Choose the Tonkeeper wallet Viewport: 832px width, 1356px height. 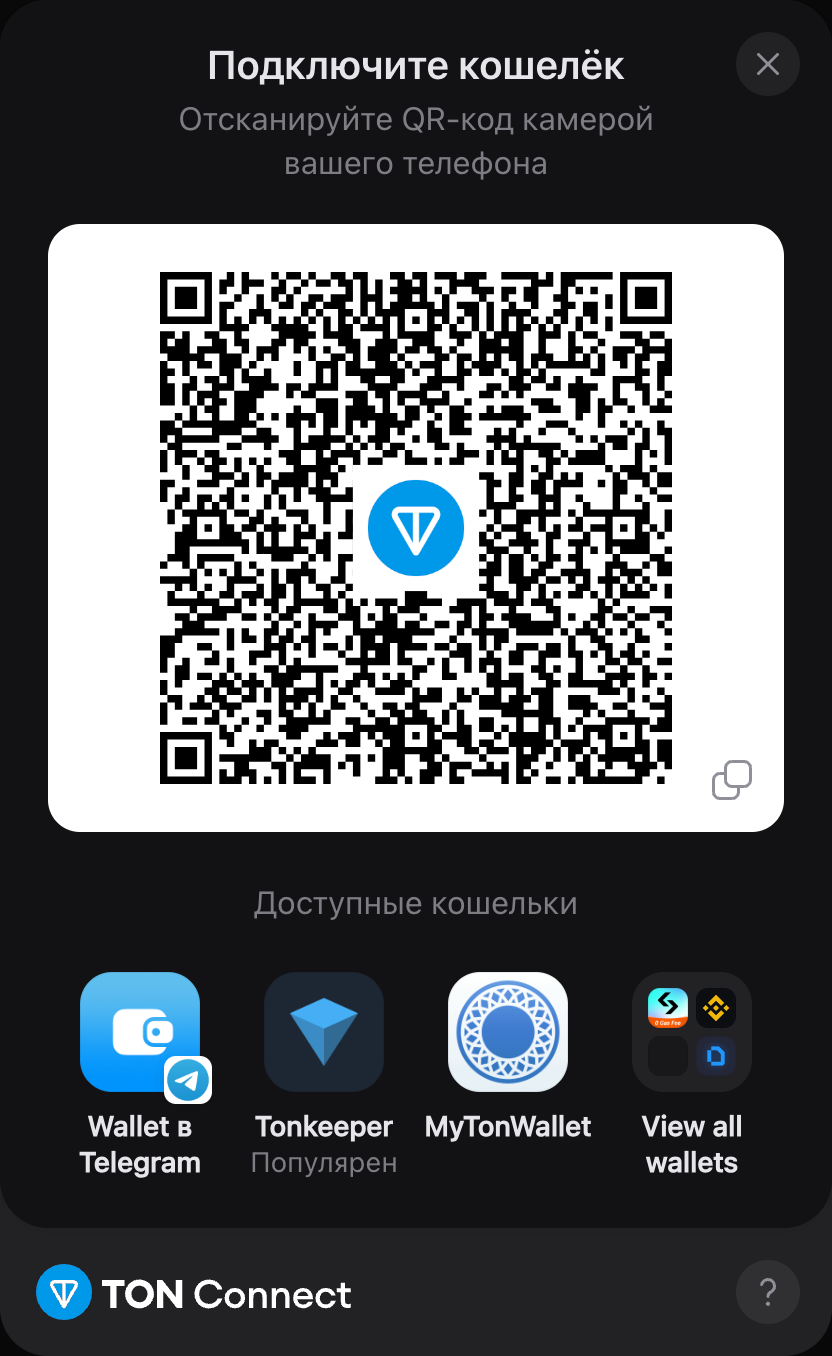point(324,1033)
